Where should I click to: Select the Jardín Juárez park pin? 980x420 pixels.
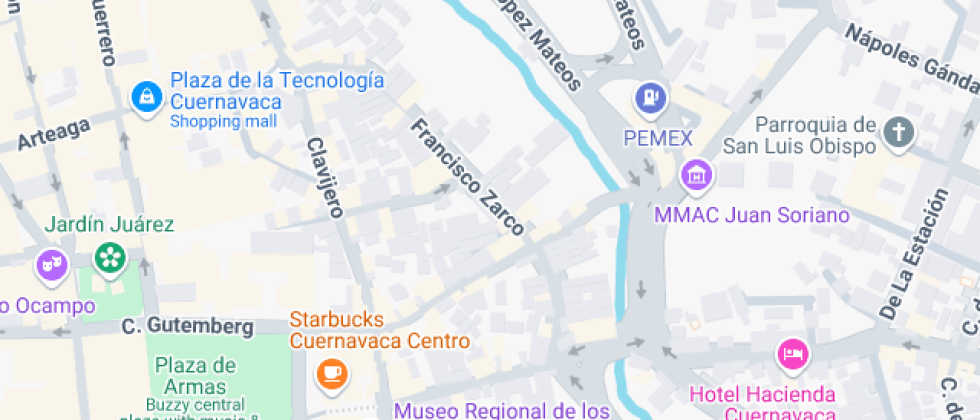pyautogui.click(x=108, y=258)
